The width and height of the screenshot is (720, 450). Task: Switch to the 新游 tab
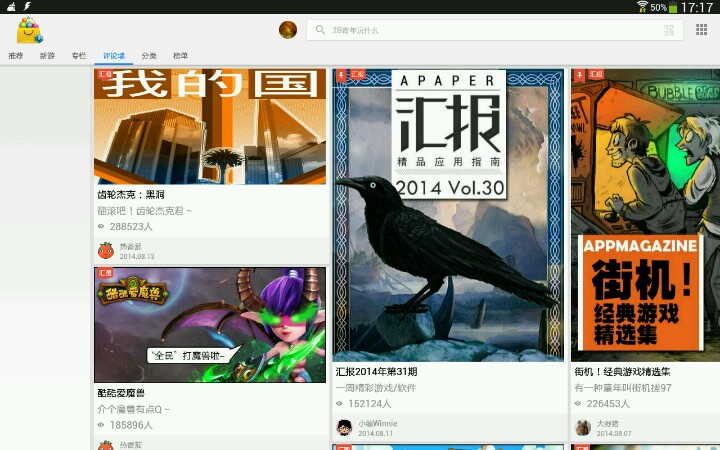pyautogui.click(x=47, y=56)
